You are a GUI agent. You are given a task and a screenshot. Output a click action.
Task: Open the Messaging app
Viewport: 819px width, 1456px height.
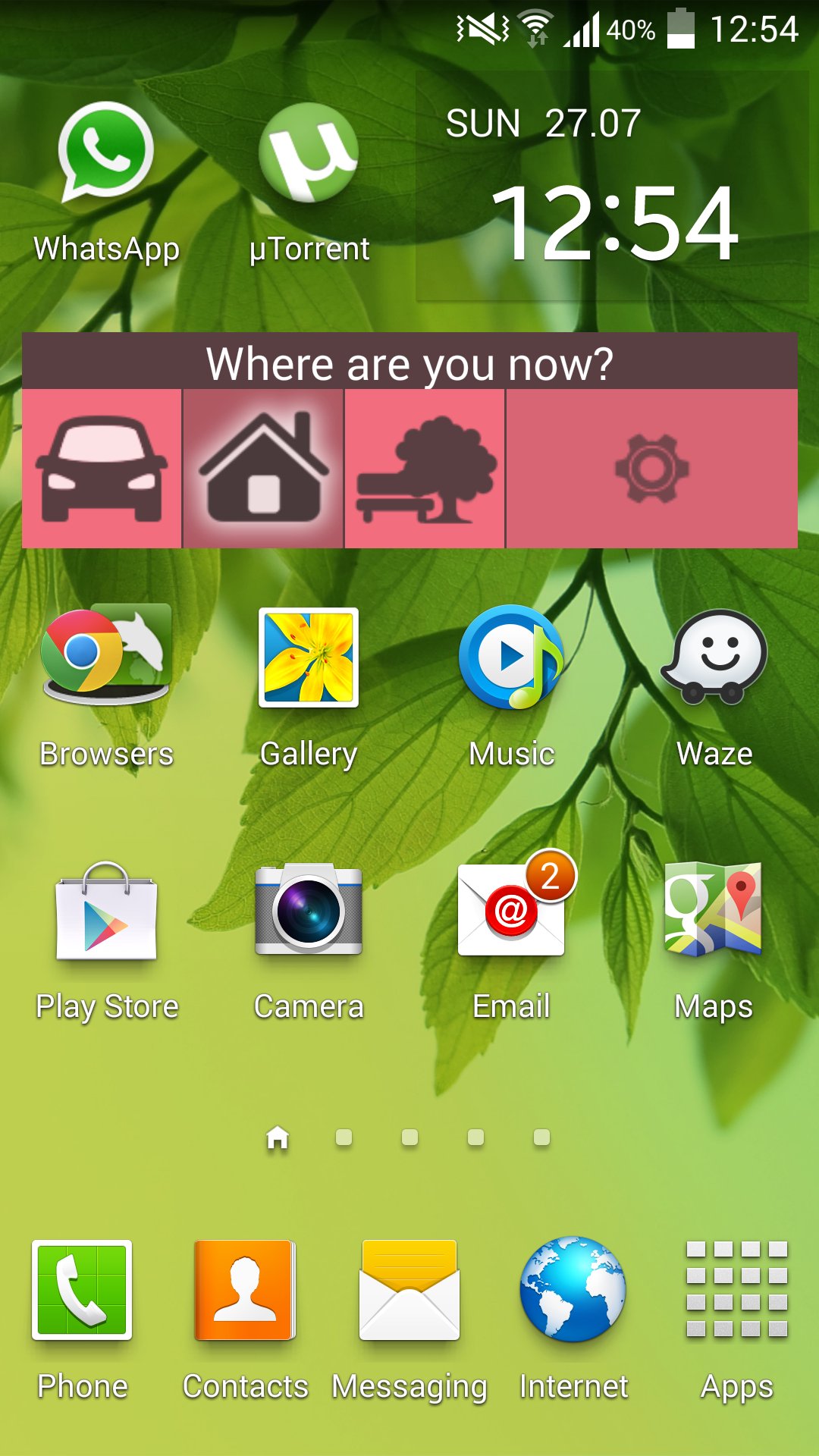(408, 1301)
